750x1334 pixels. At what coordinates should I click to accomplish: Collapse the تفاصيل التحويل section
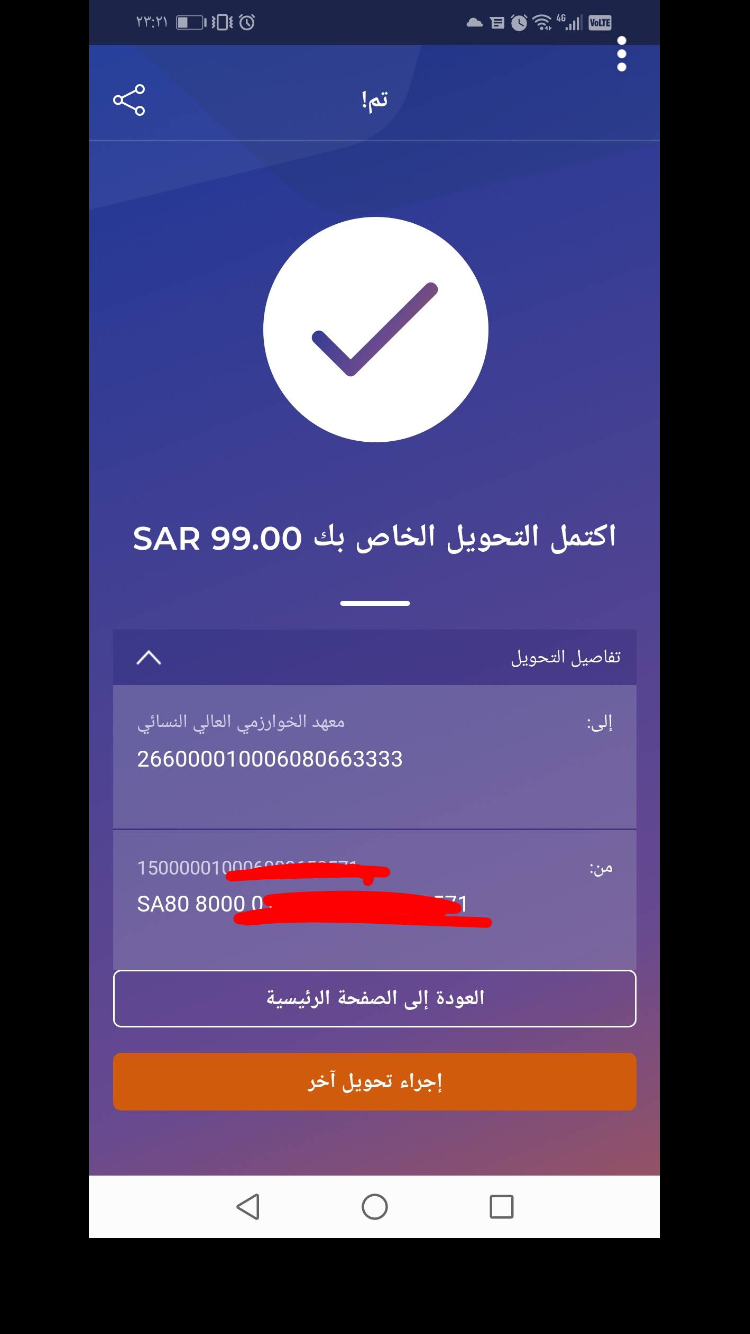click(x=149, y=657)
